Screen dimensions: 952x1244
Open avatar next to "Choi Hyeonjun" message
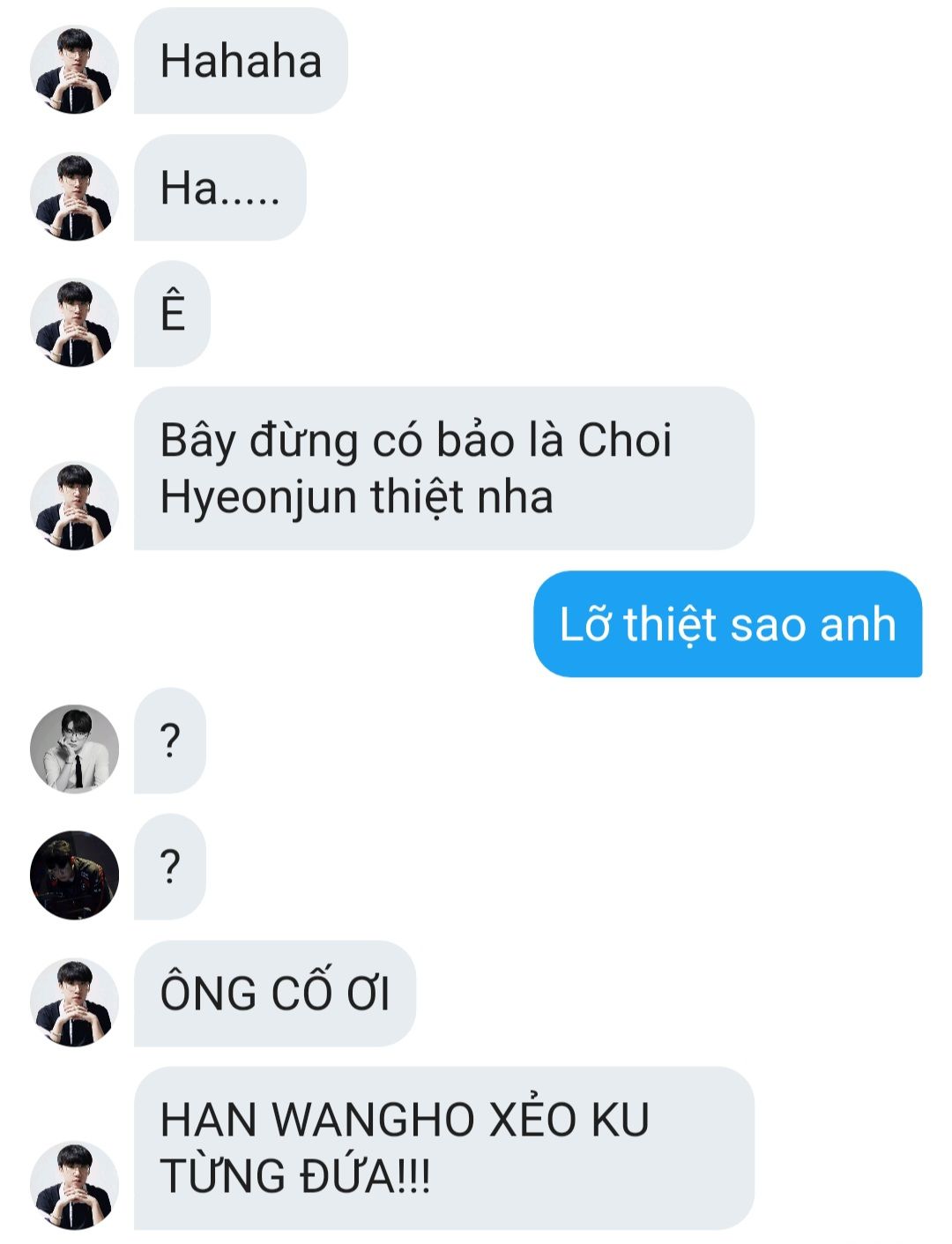point(74,505)
